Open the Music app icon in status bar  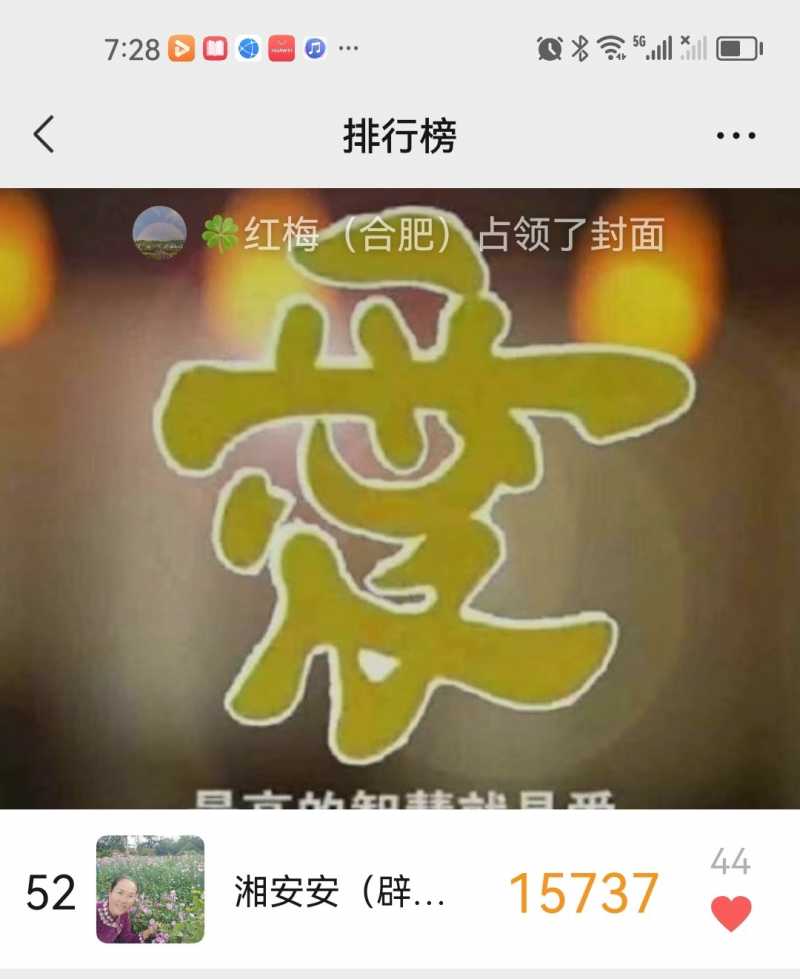pos(314,48)
